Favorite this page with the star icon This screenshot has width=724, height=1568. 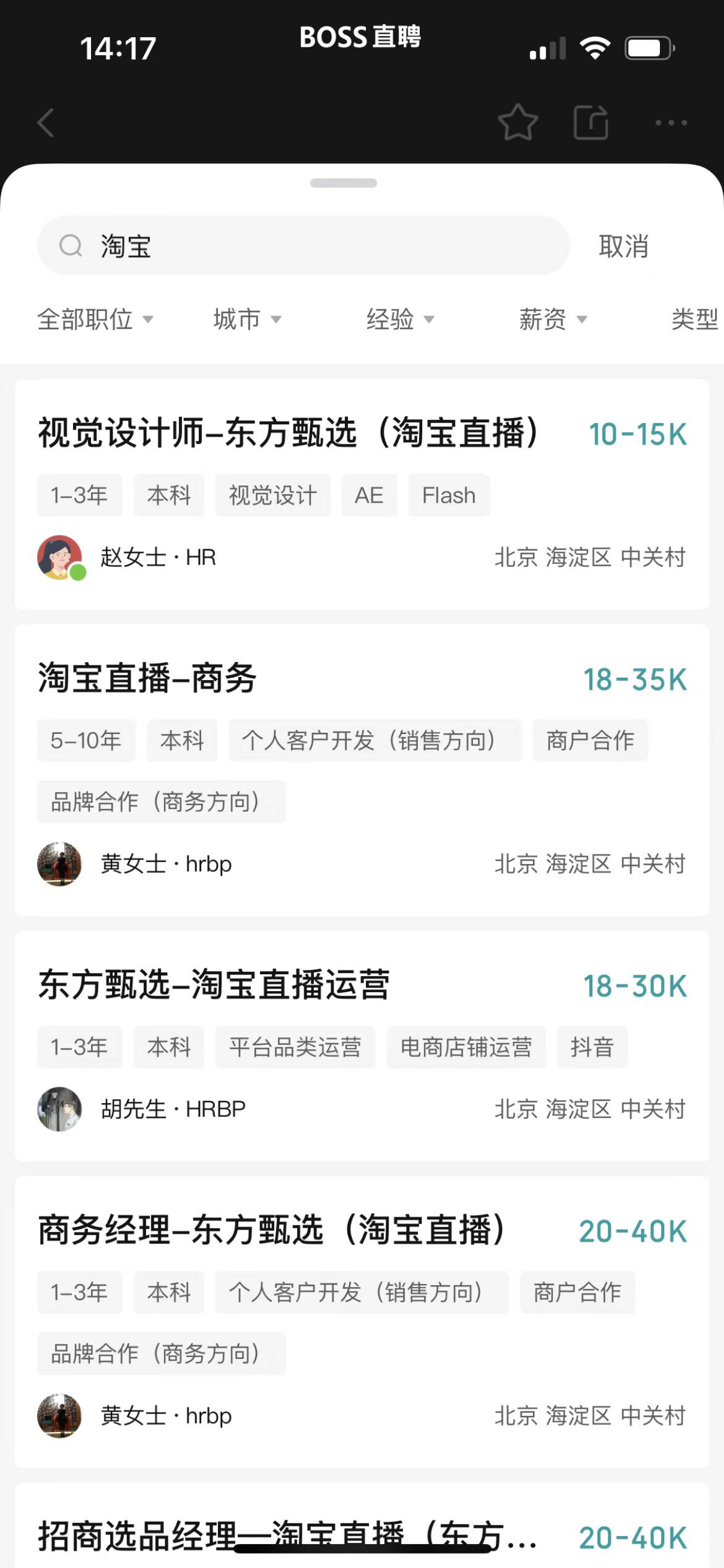pos(518,122)
